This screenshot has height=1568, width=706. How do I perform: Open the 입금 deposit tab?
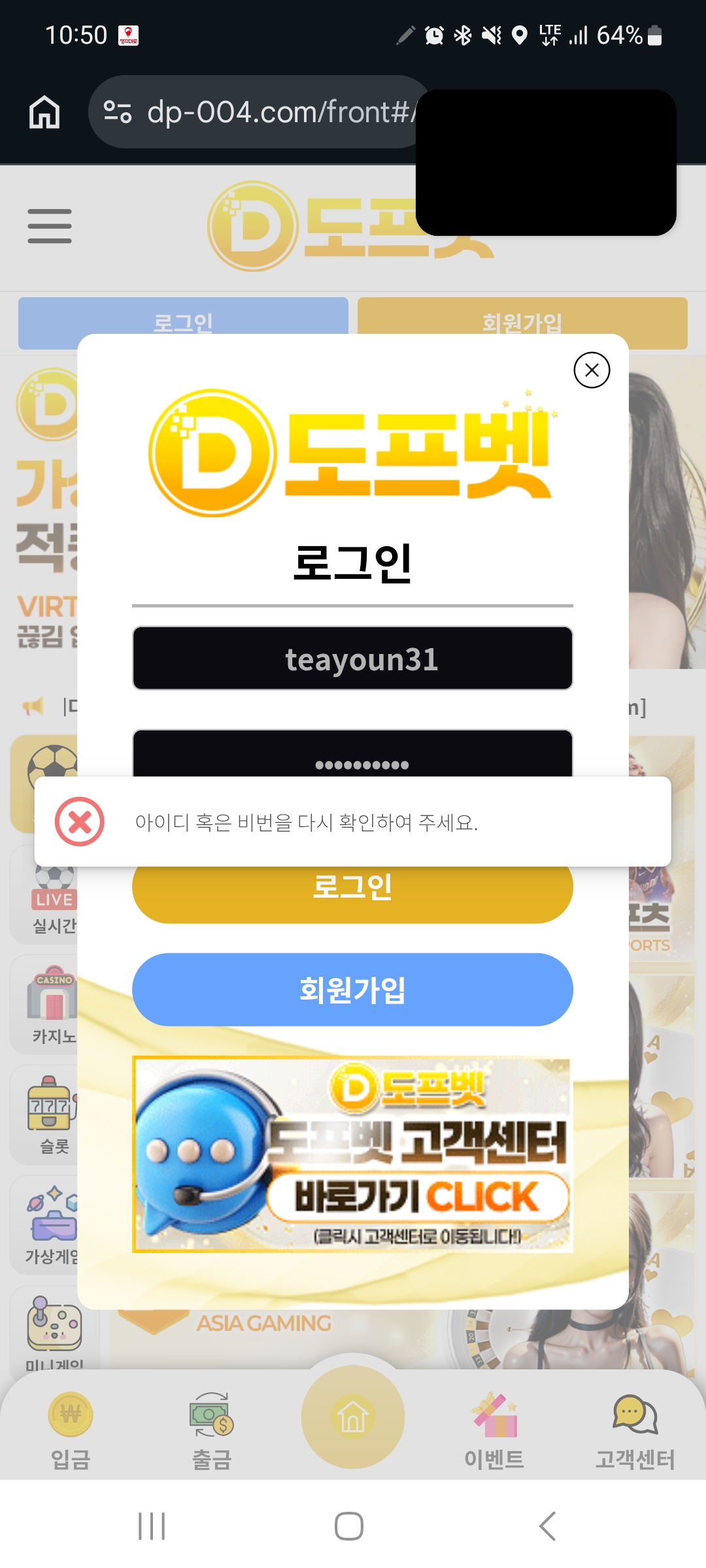point(71,1431)
